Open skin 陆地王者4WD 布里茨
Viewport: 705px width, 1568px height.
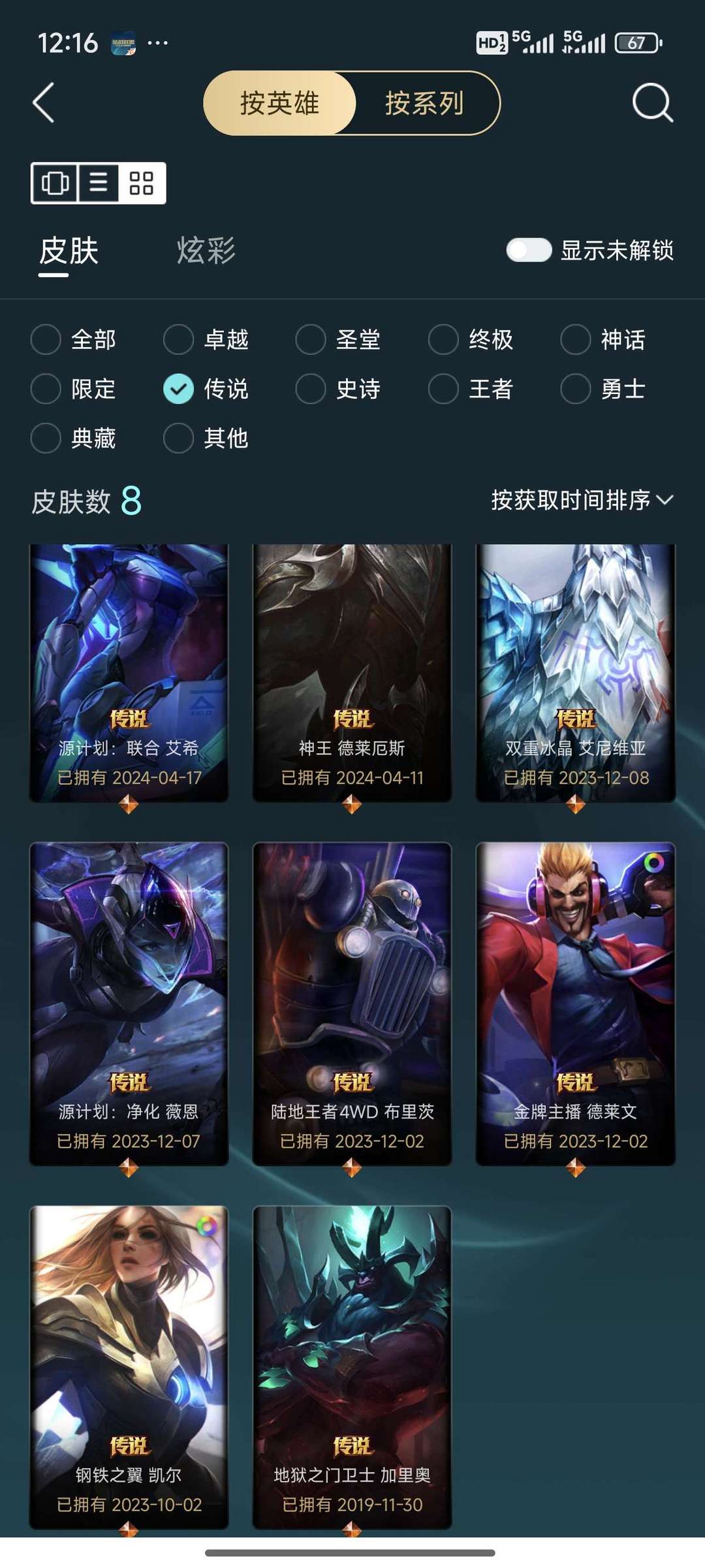[x=352, y=1004]
